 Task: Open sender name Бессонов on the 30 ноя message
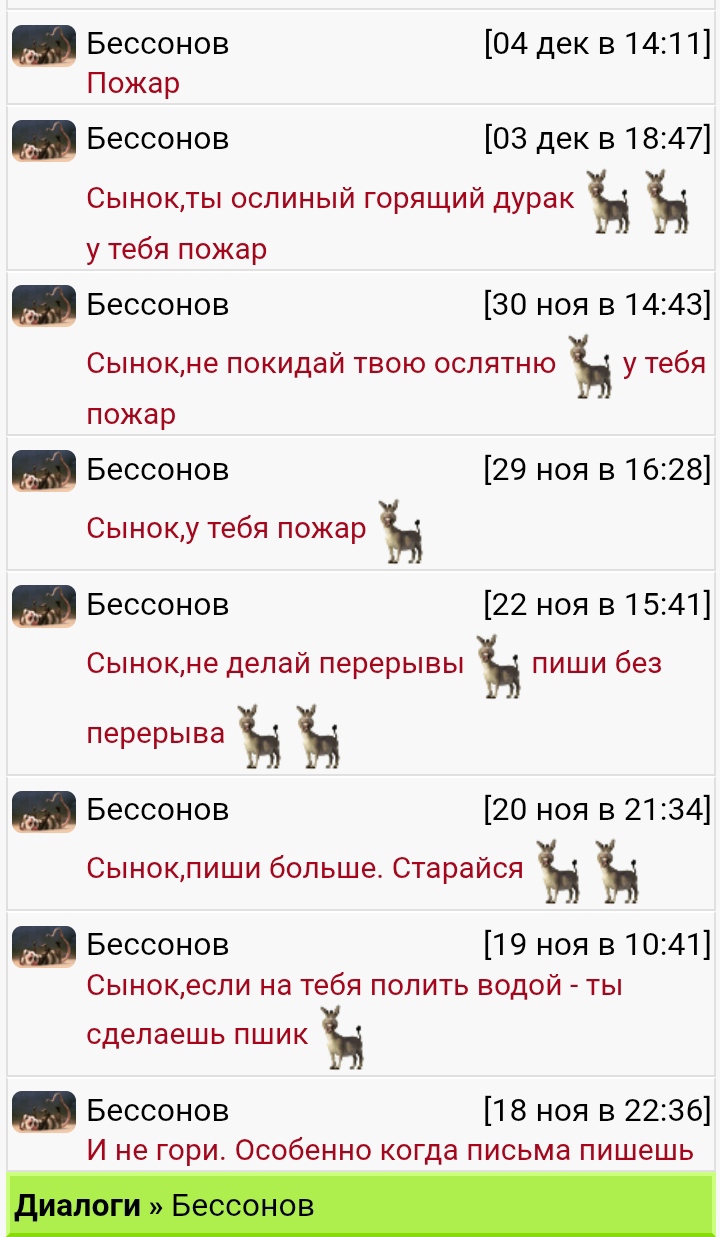pyautogui.click(x=157, y=304)
